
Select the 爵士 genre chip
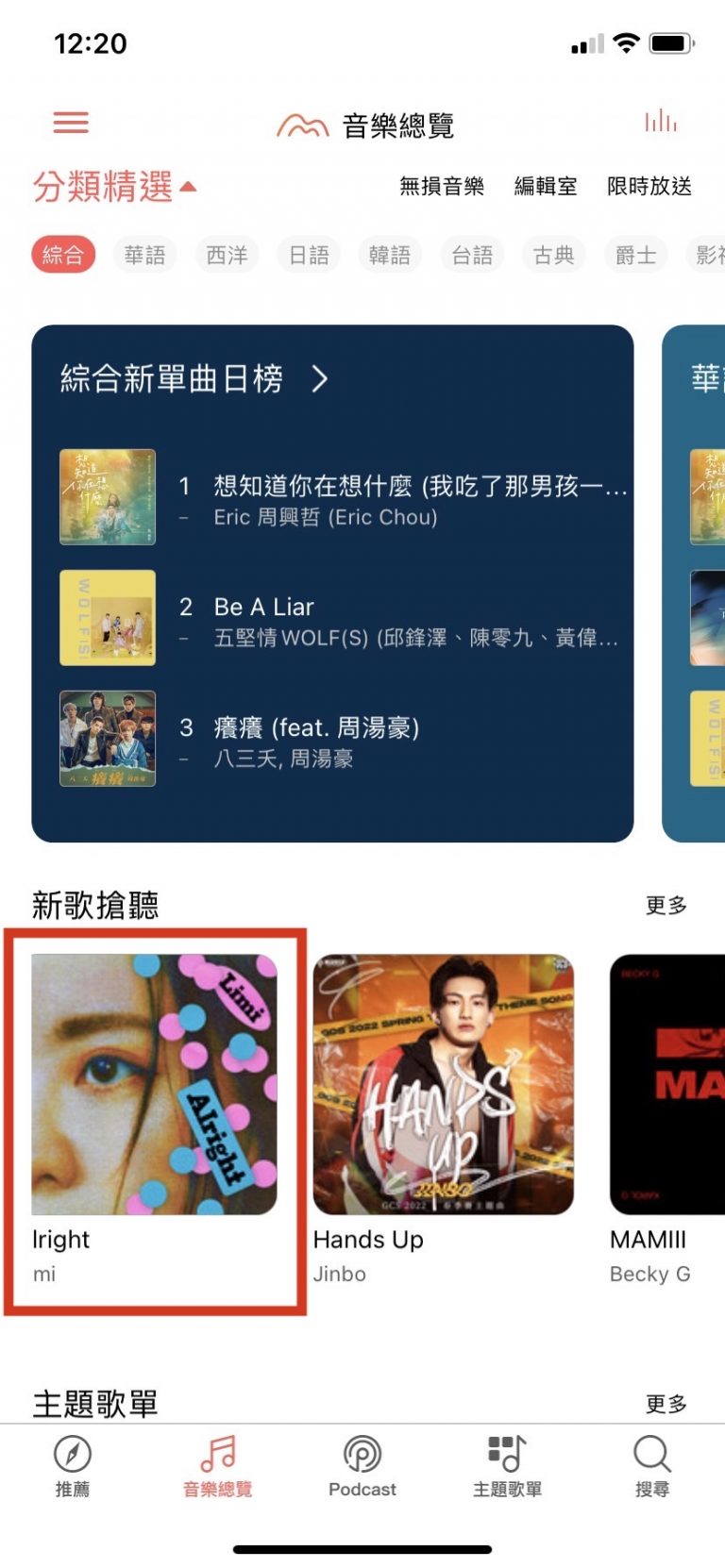pos(635,255)
